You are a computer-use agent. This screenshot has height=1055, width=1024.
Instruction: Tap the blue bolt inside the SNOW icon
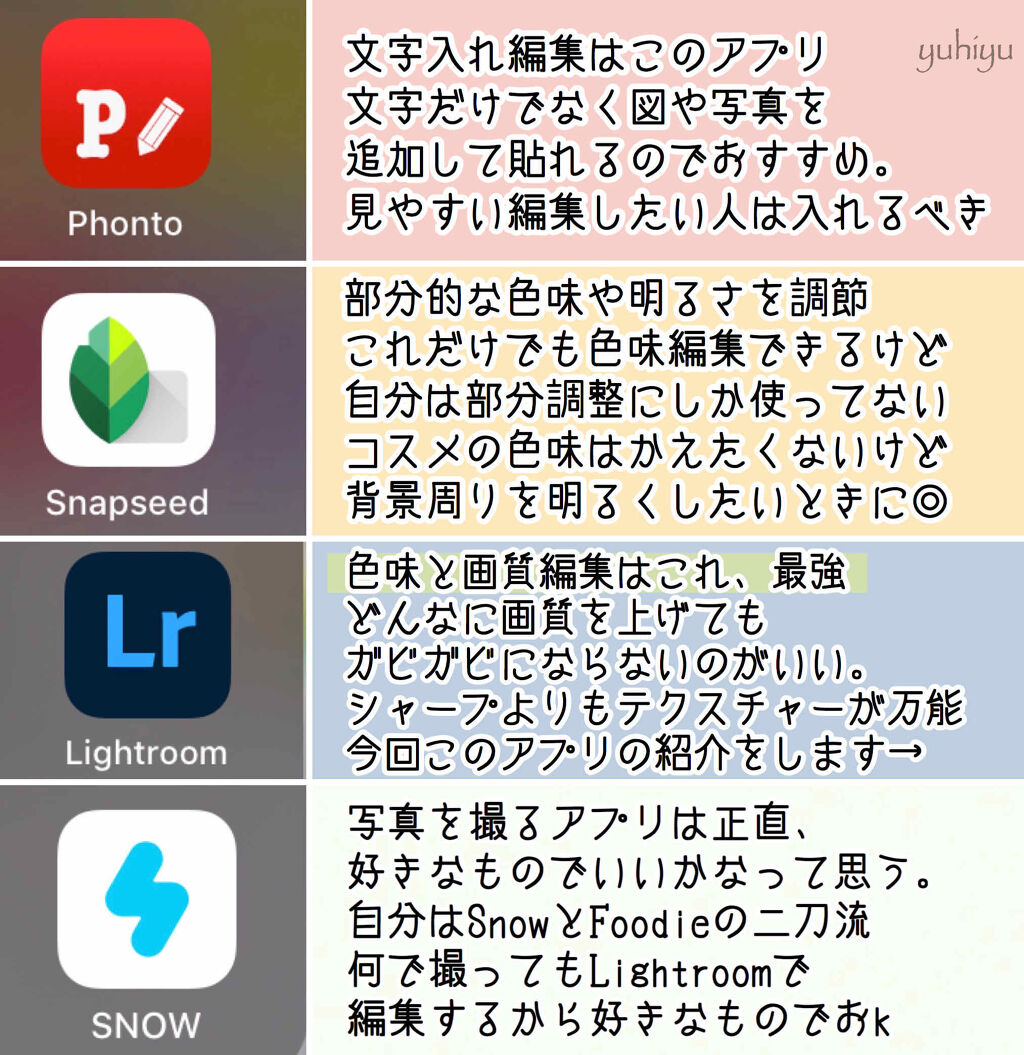pos(145,900)
